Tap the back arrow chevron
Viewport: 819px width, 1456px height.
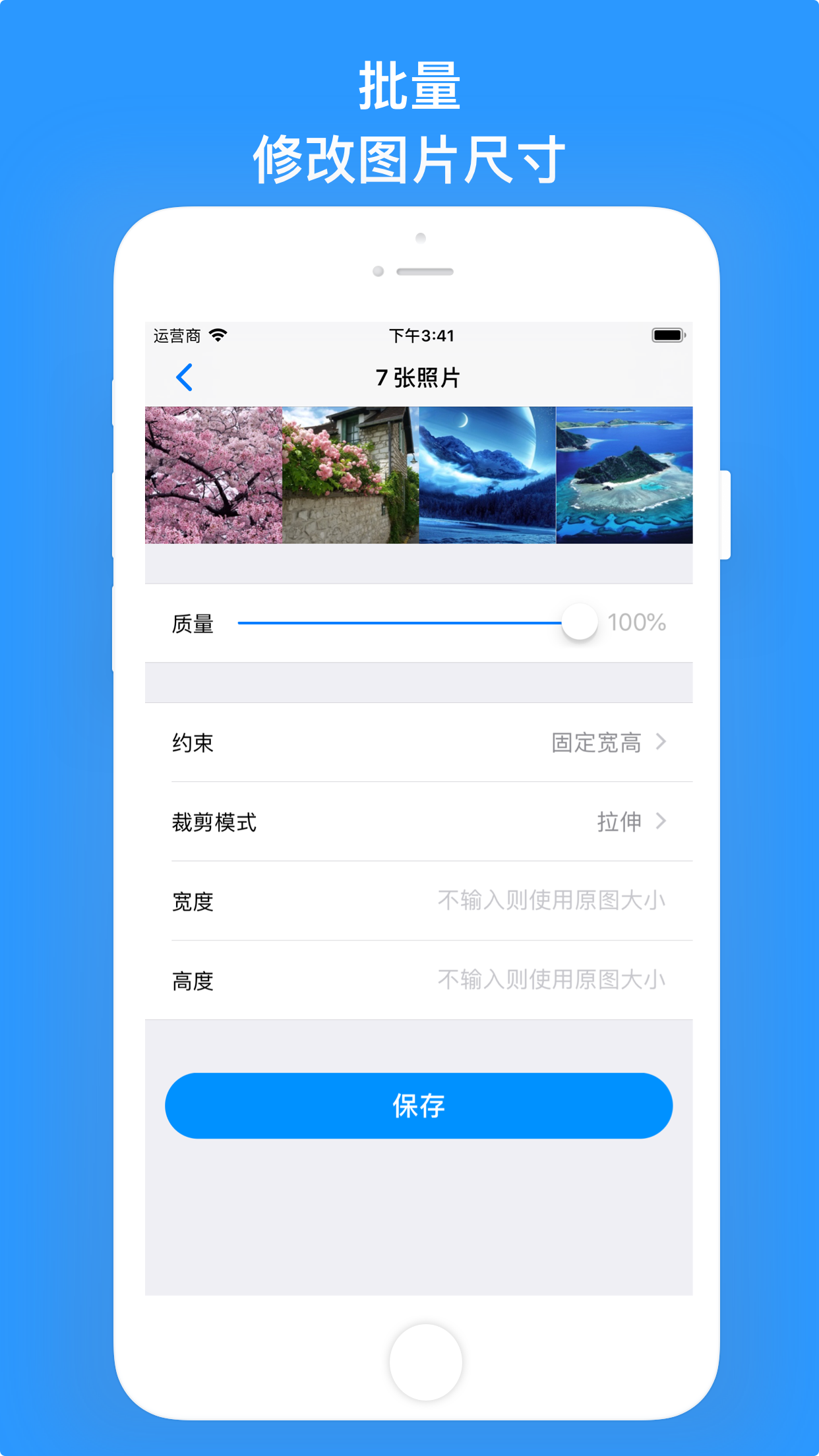pyautogui.click(x=184, y=378)
